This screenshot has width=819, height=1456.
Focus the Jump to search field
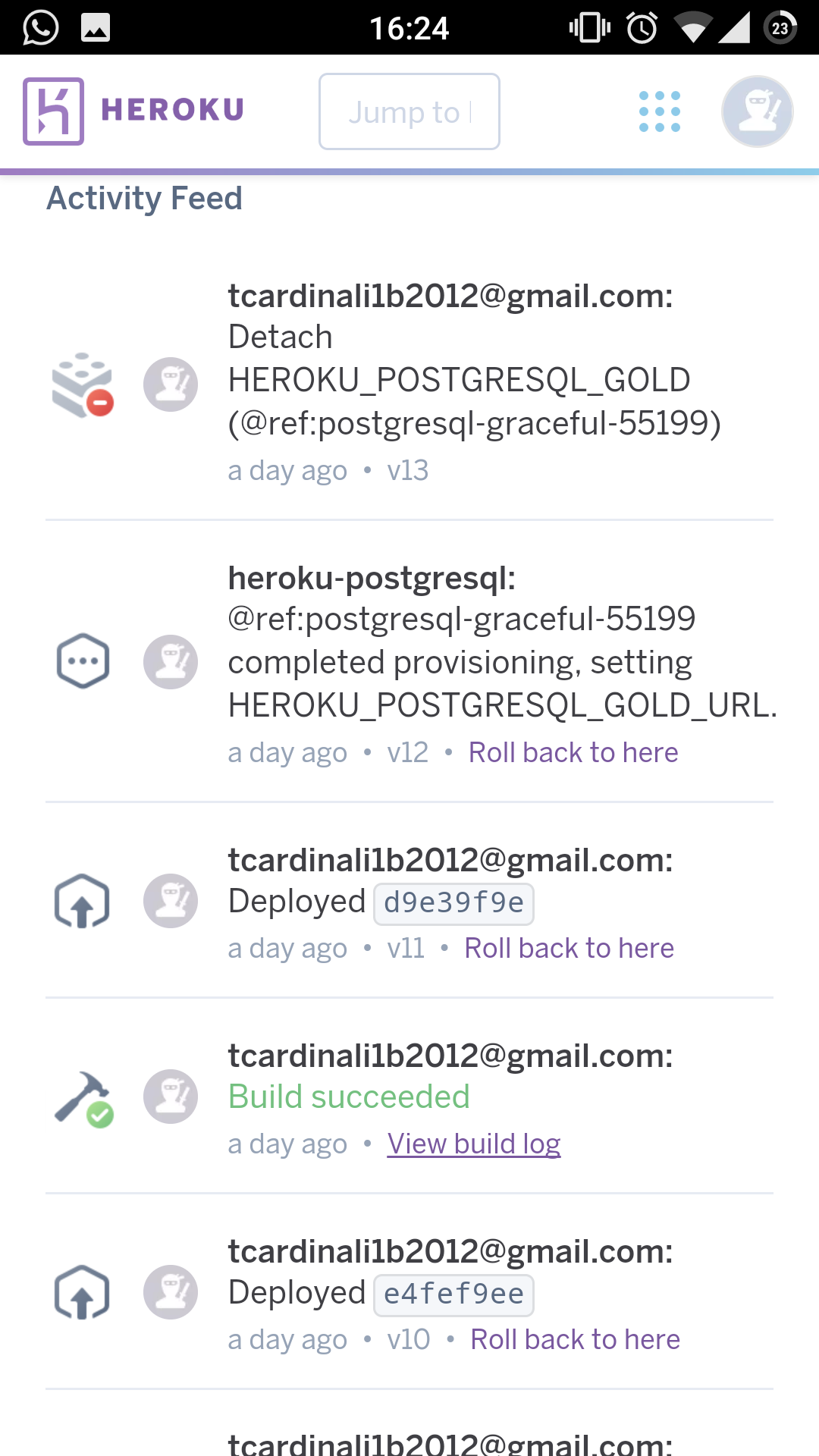409,111
